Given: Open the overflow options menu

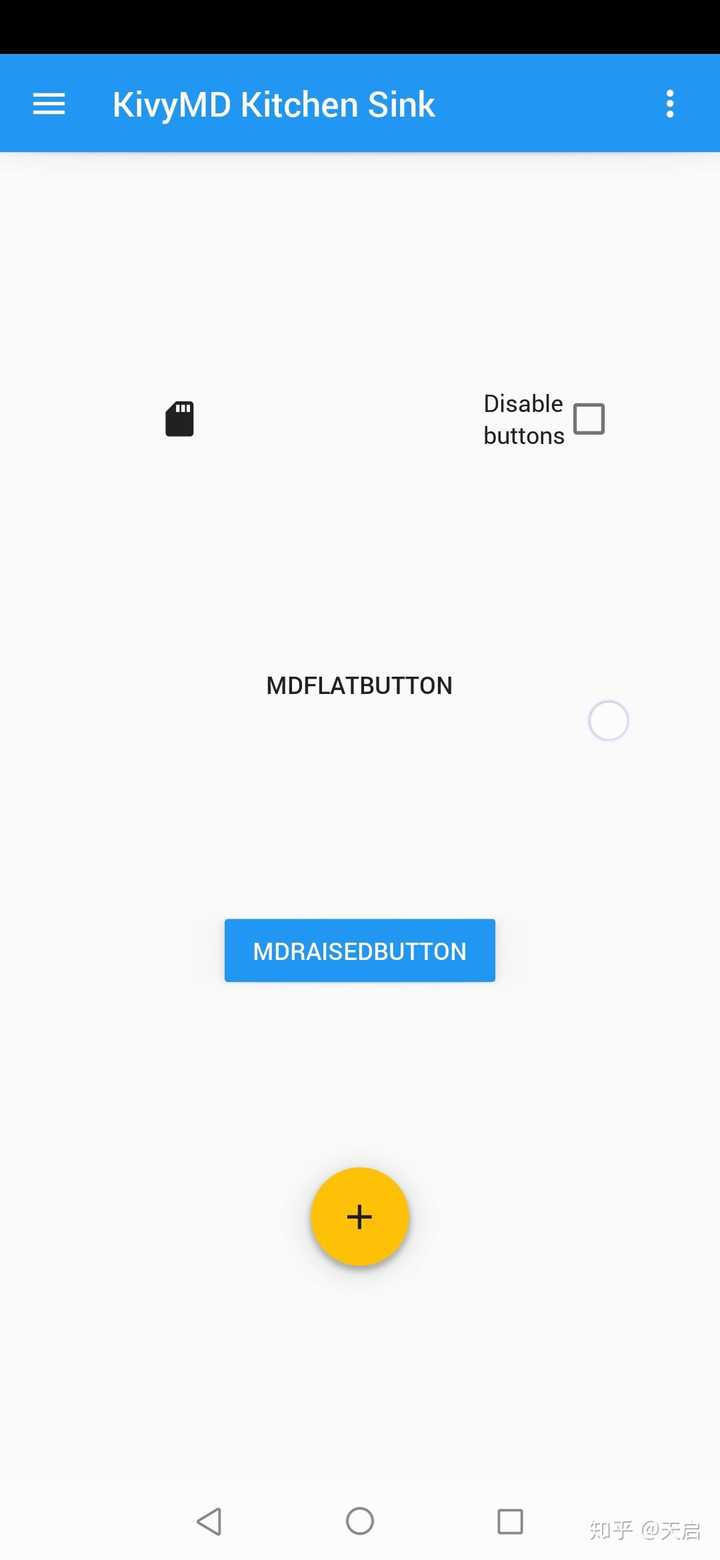Looking at the screenshot, I should click(x=670, y=104).
